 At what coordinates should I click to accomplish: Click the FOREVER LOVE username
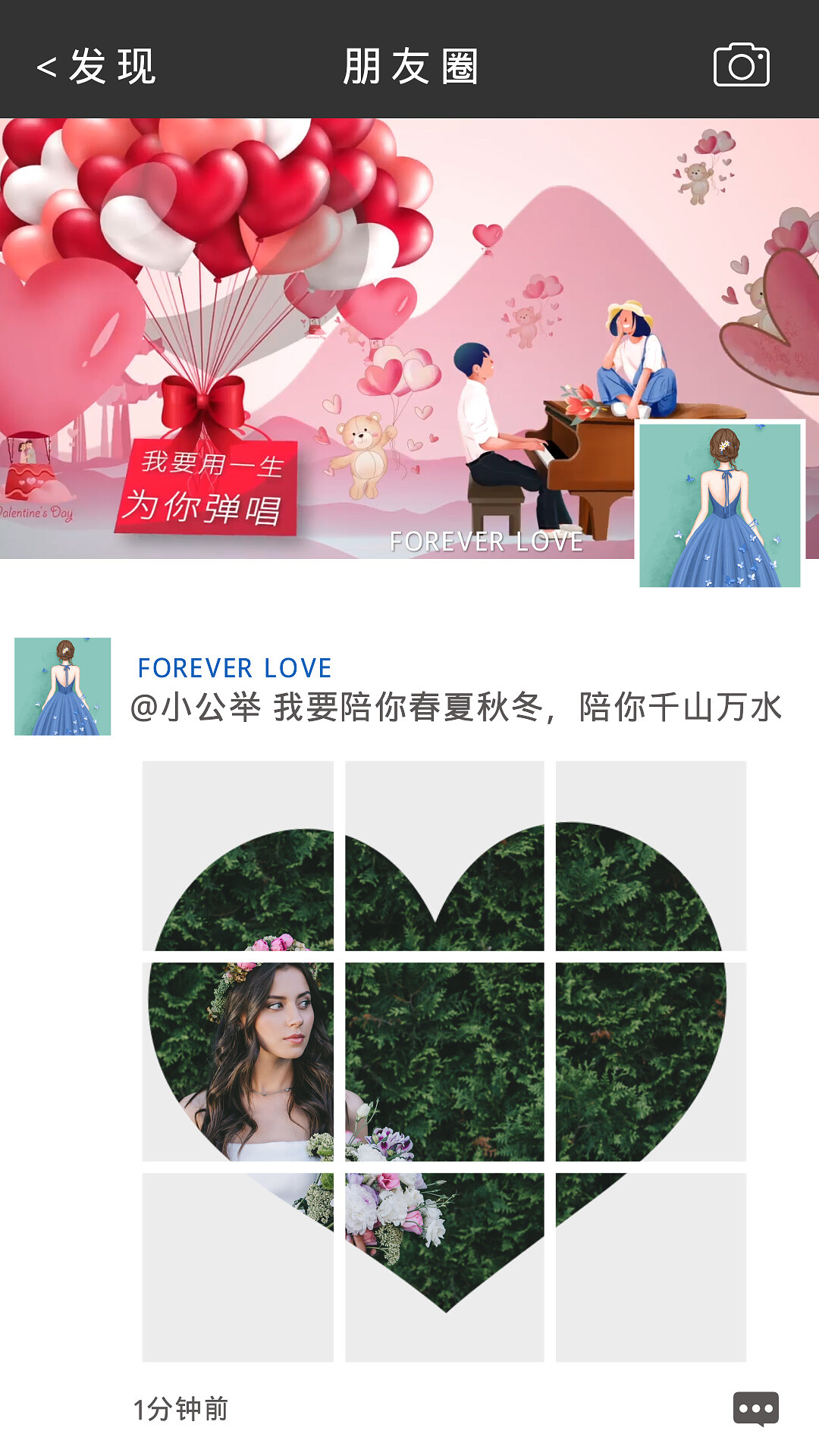click(235, 669)
